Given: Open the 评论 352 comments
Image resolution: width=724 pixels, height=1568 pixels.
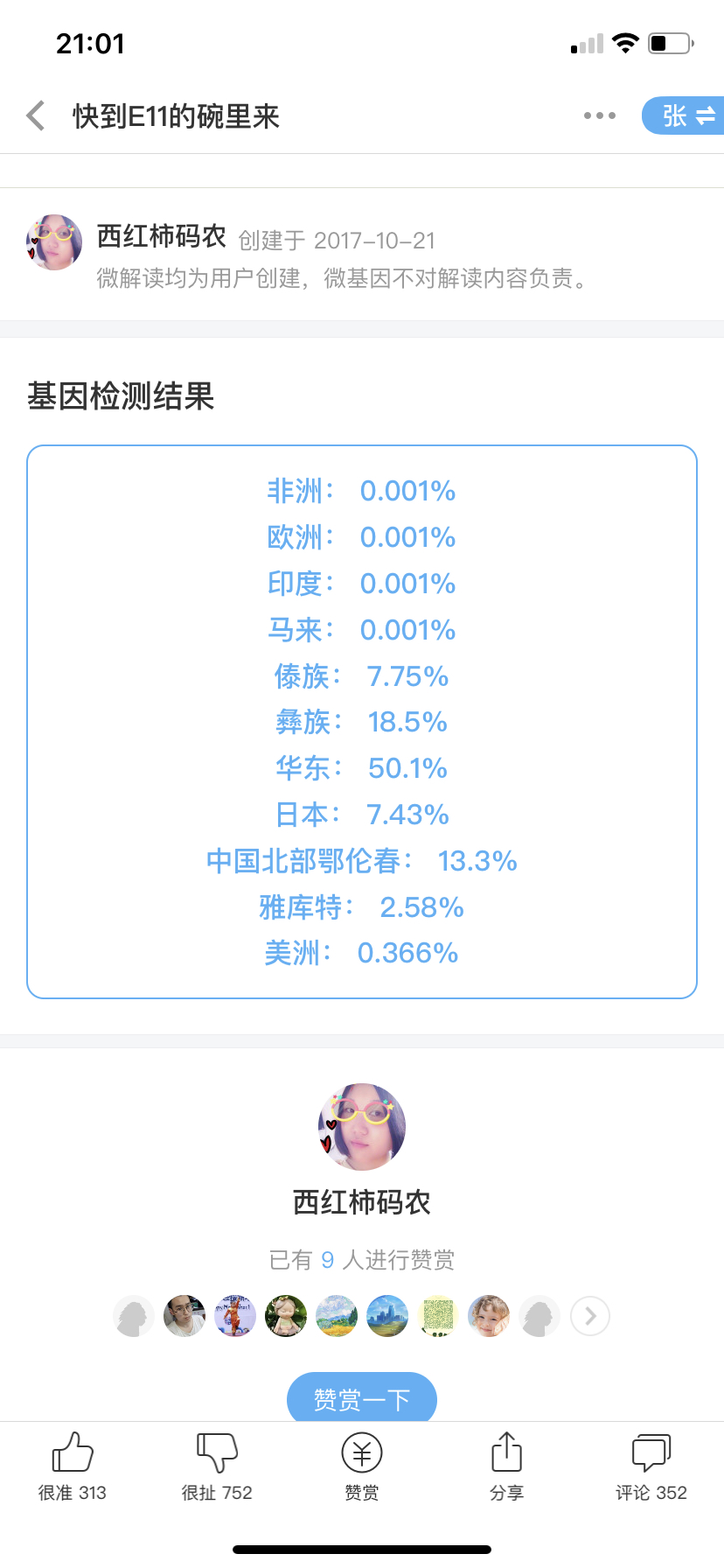Looking at the screenshot, I should point(651,1466).
